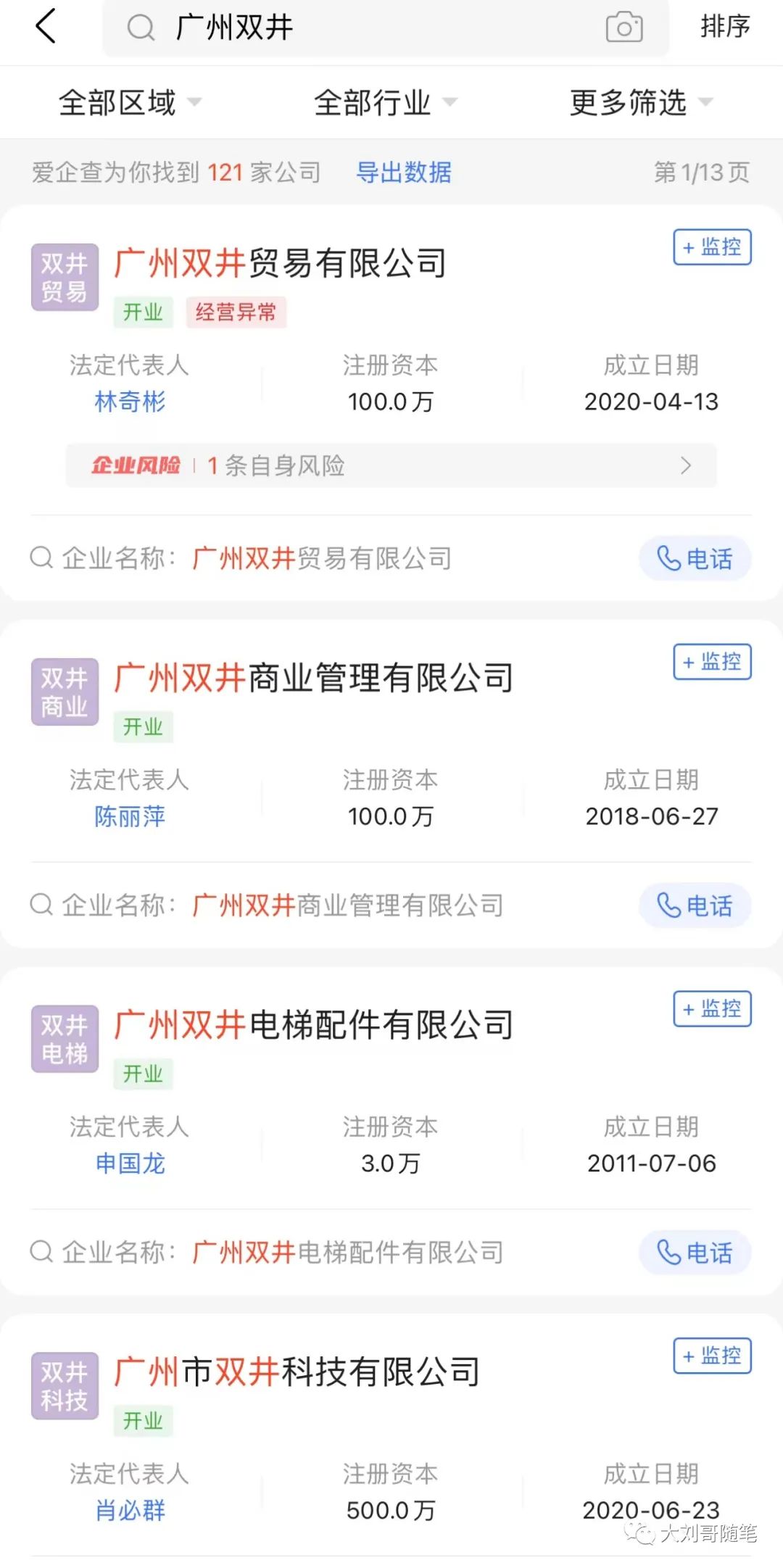783x1568 pixels.
Task: View legal representative 肖必群
Action: pyautogui.click(x=130, y=1510)
